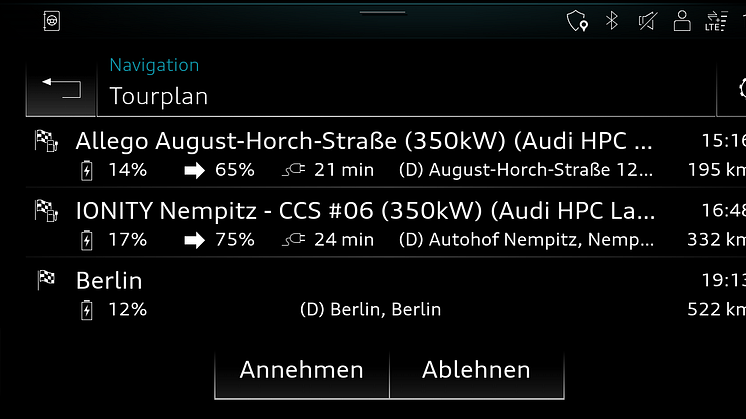Select the Berlin destination row

[365, 294]
